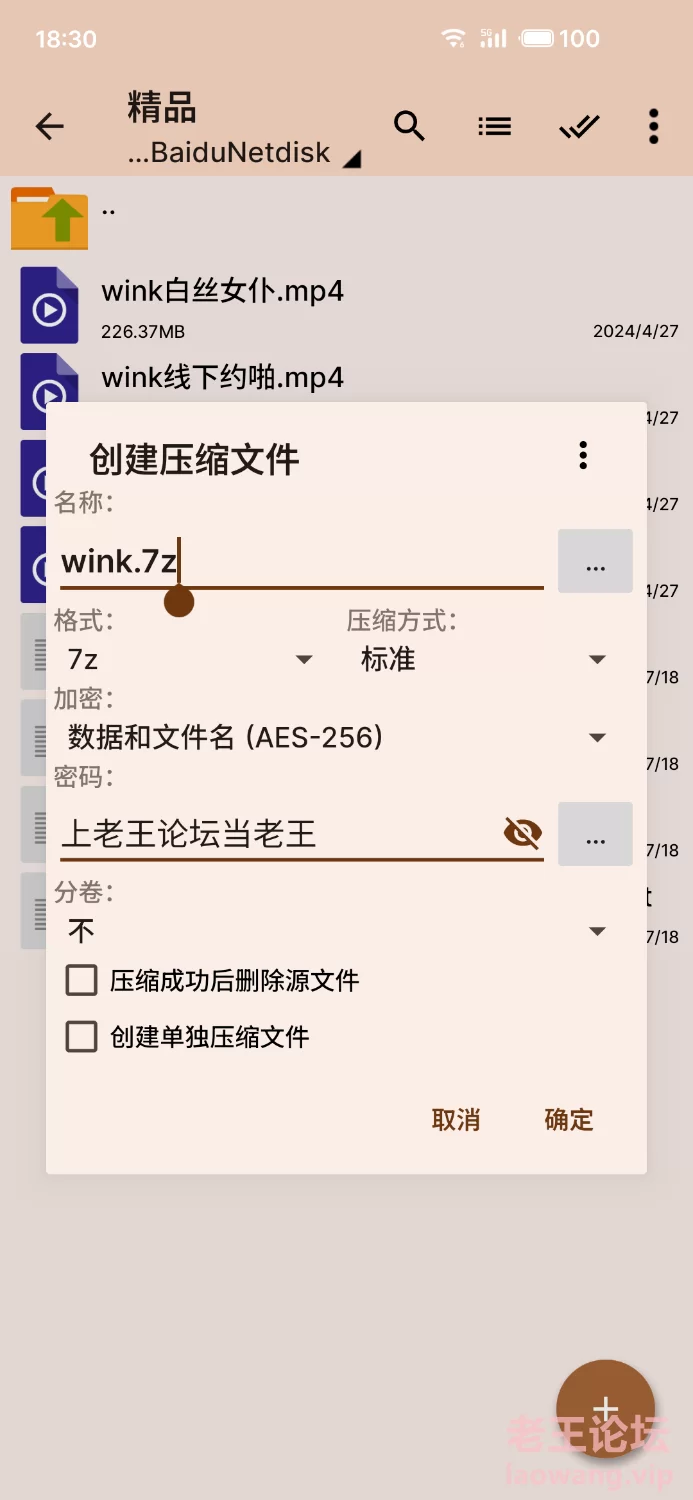Go back with the top arrow
Image resolution: width=693 pixels, height=1500 pixels.
(x=49, y=126)
